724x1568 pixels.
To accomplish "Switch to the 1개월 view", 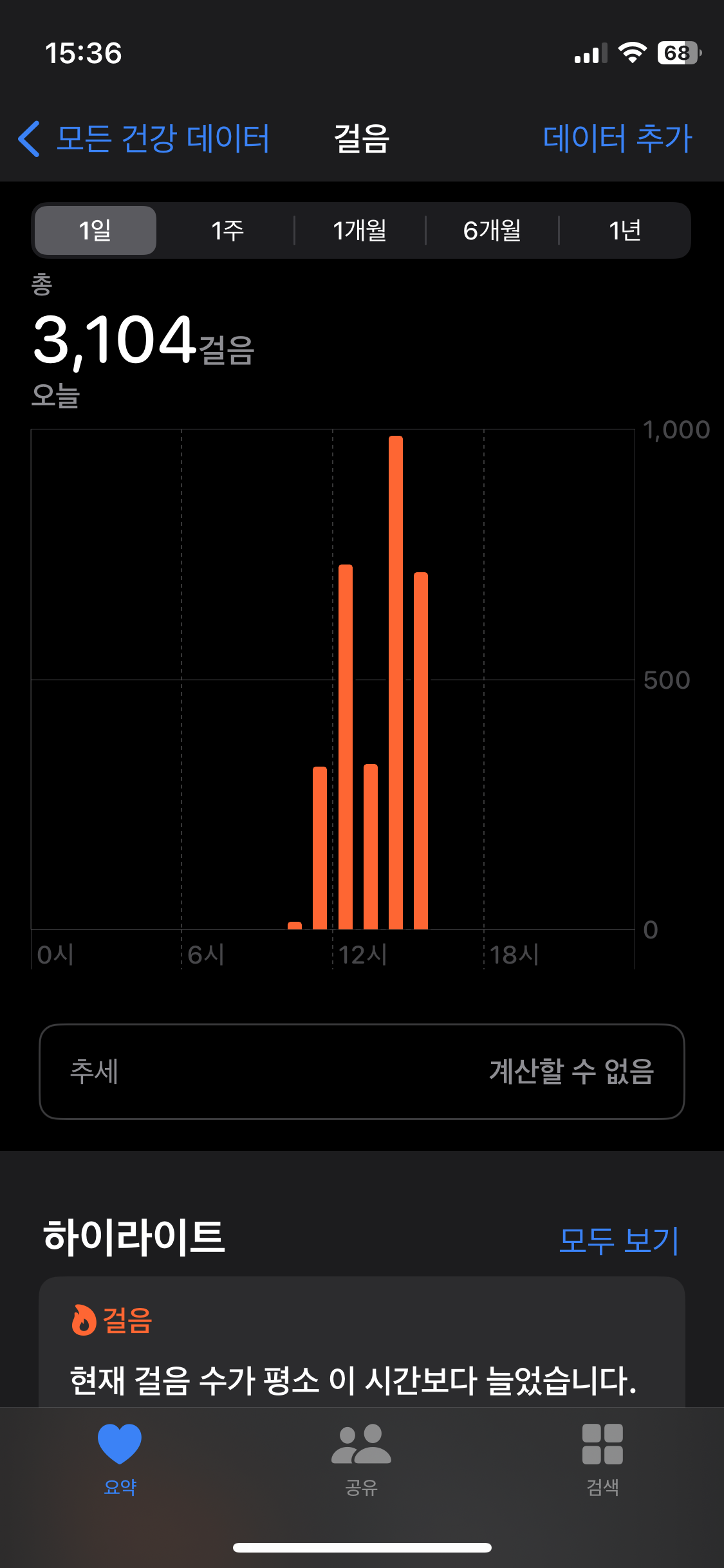I will (360, 230).
